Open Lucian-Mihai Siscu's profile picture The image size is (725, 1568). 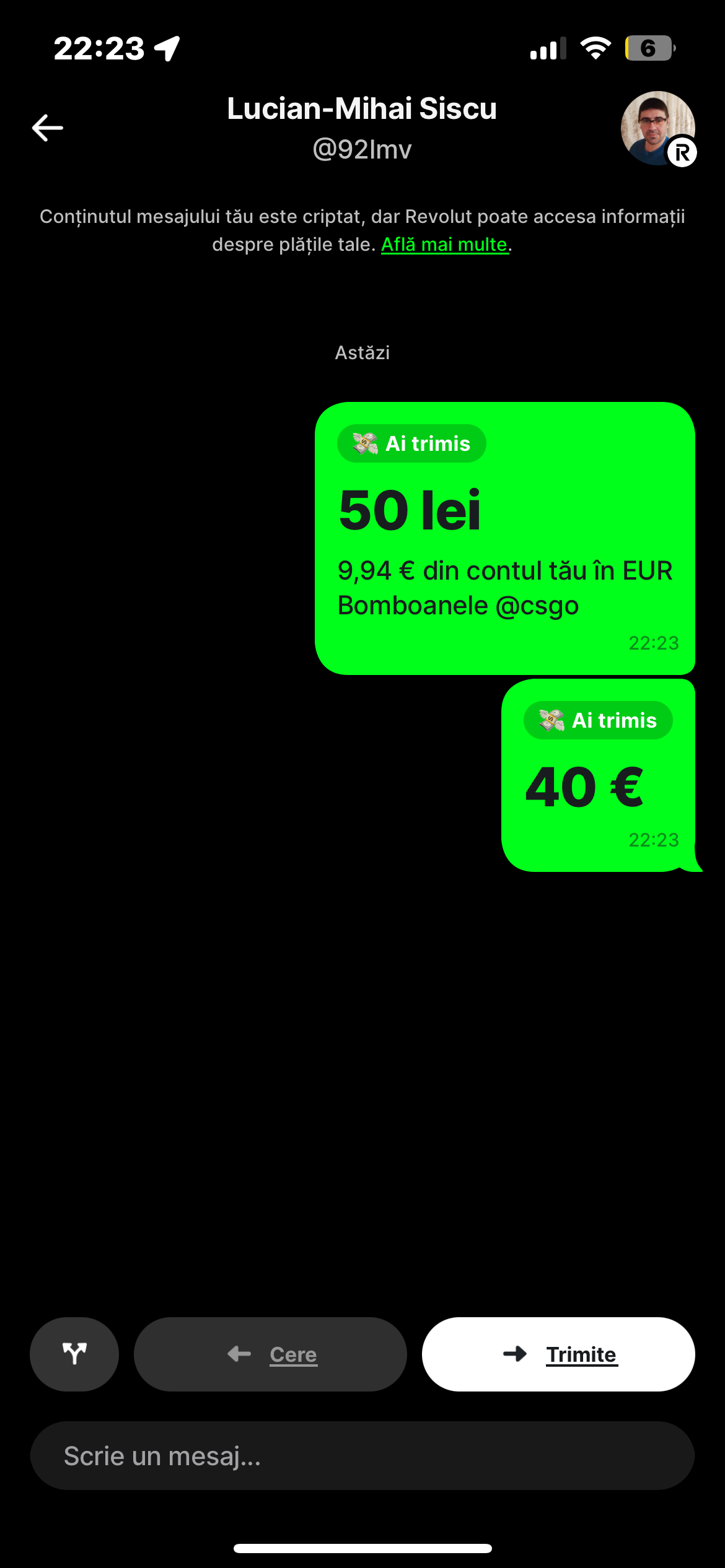(658, 128)
